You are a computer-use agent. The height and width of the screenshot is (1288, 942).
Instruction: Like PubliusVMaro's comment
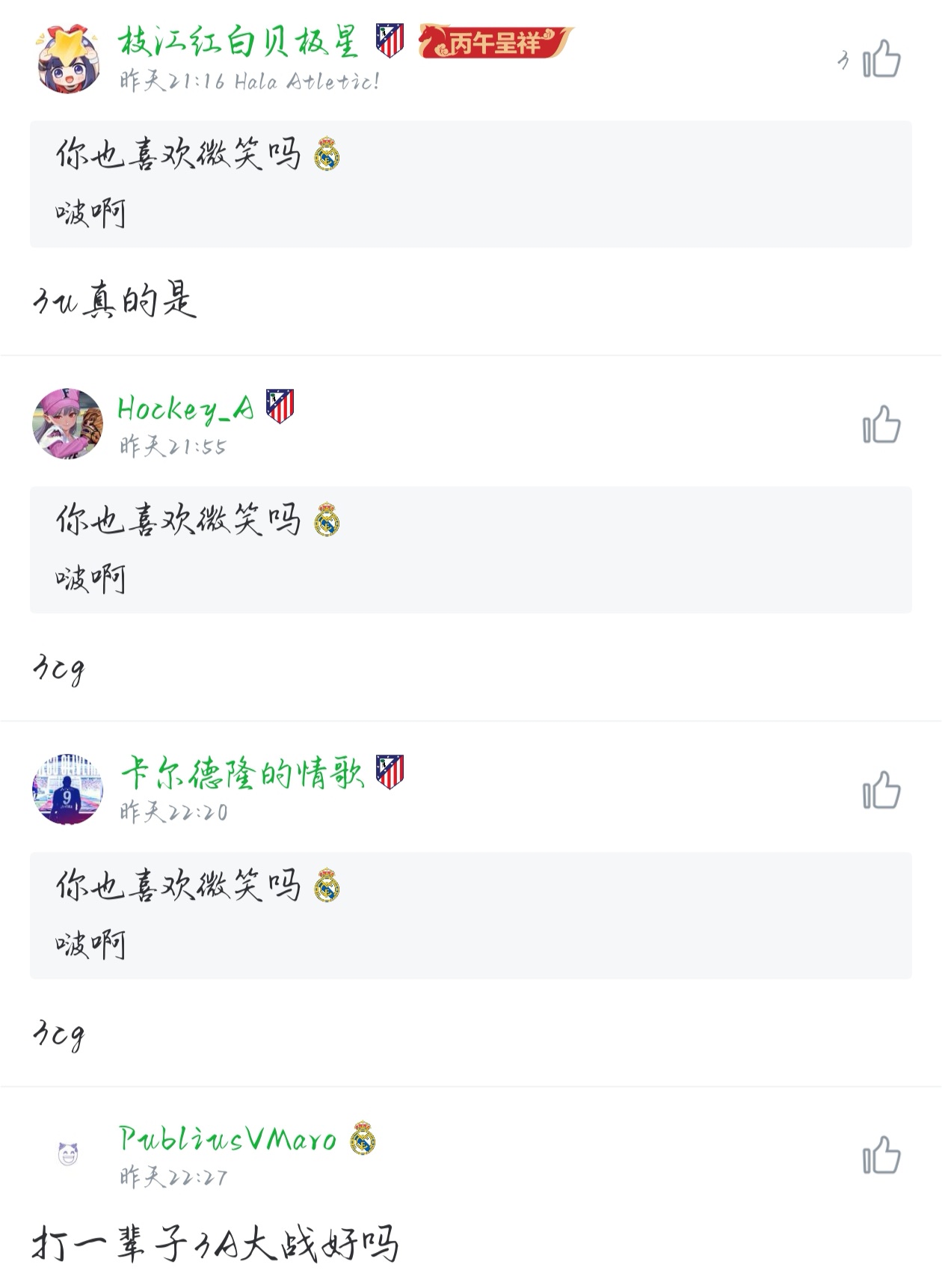881,1156
